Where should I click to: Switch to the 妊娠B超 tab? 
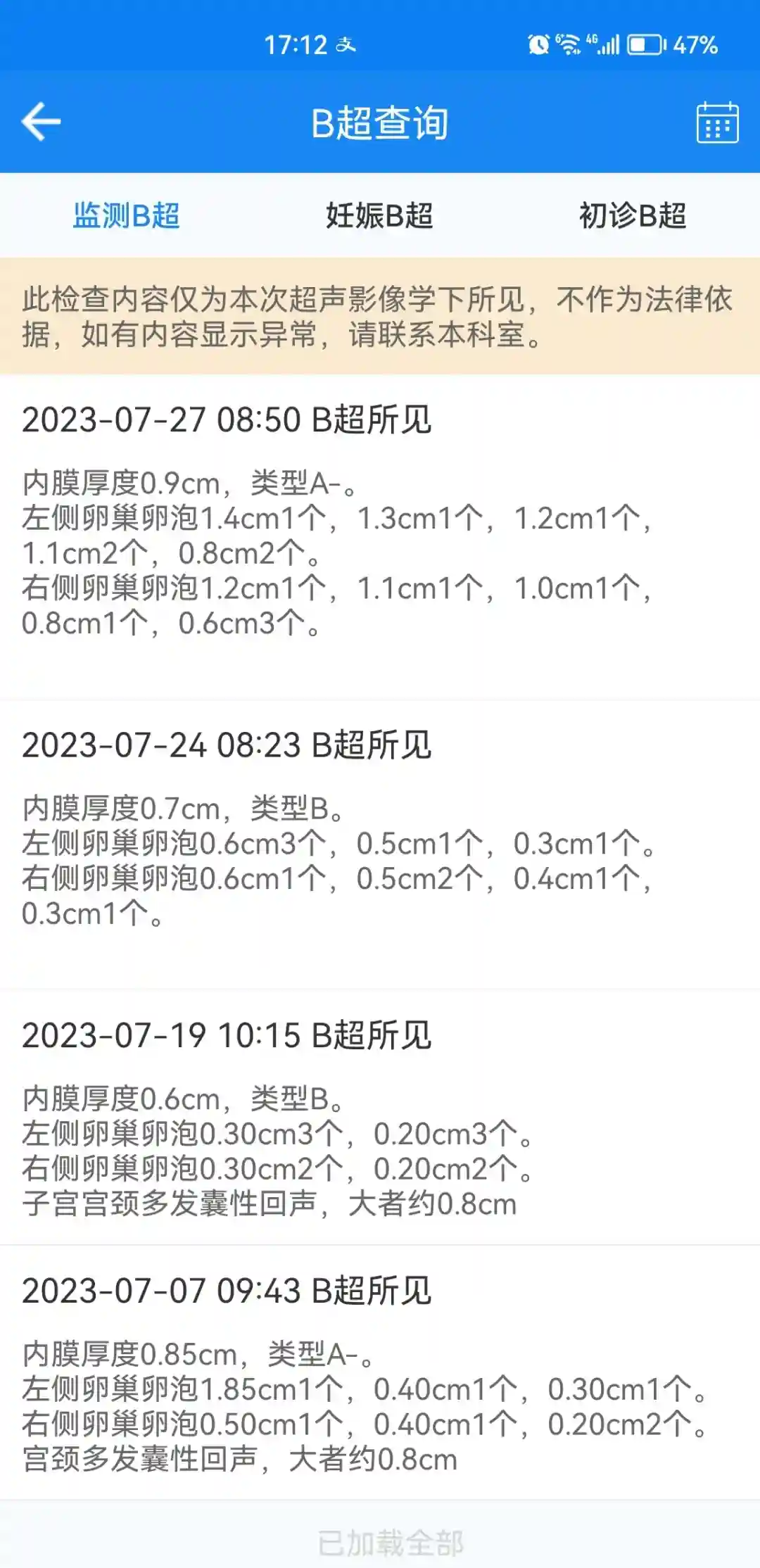(x=379, y=215)
